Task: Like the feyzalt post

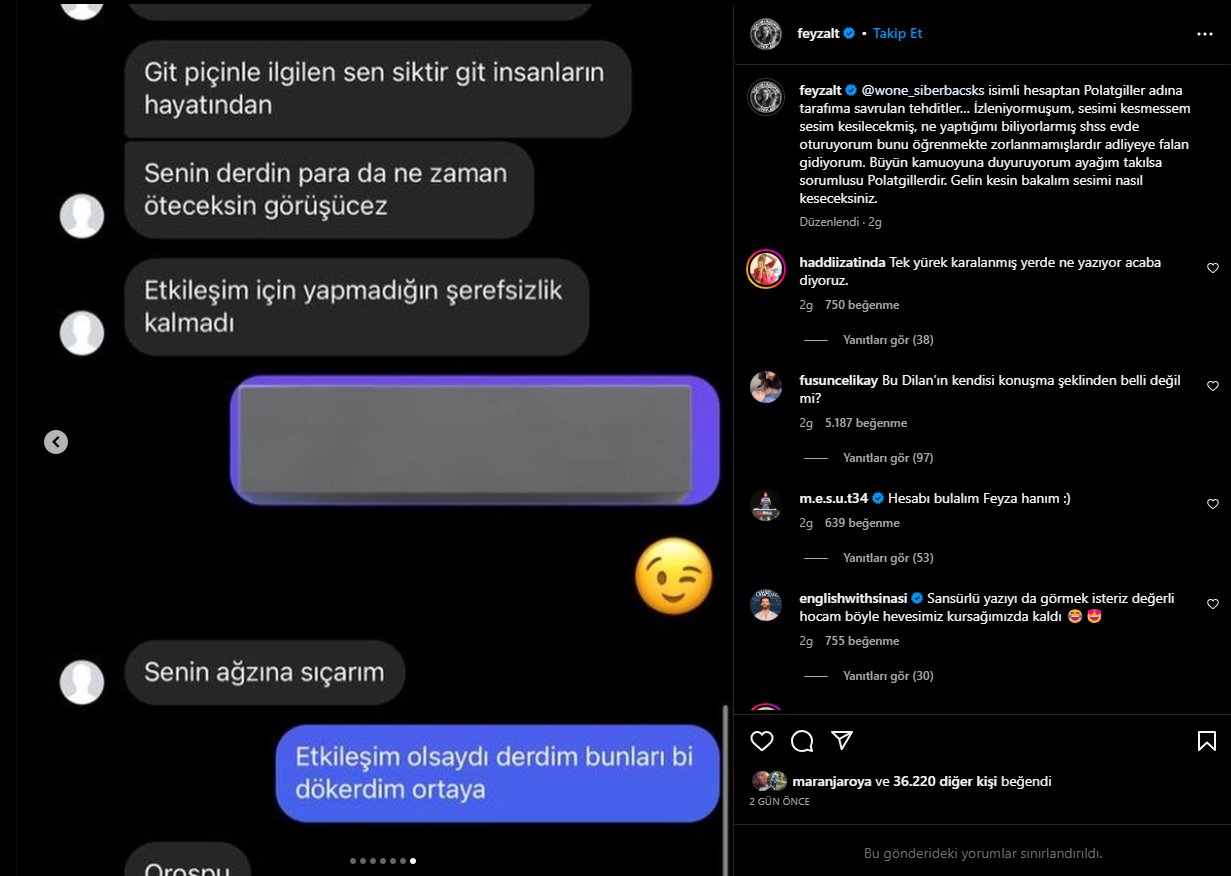Action: pyautogui.click(x=762, y=741)
